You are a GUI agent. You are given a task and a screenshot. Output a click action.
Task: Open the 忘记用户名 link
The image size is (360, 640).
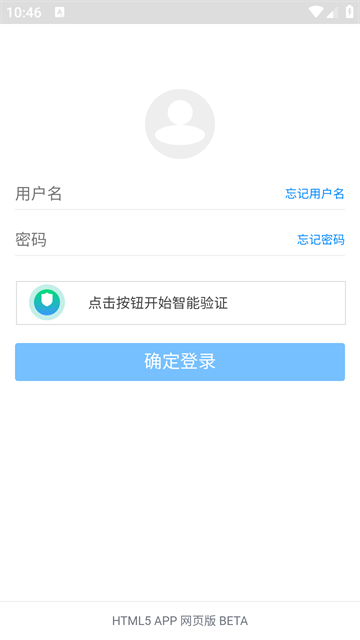(x=314, y=193)
